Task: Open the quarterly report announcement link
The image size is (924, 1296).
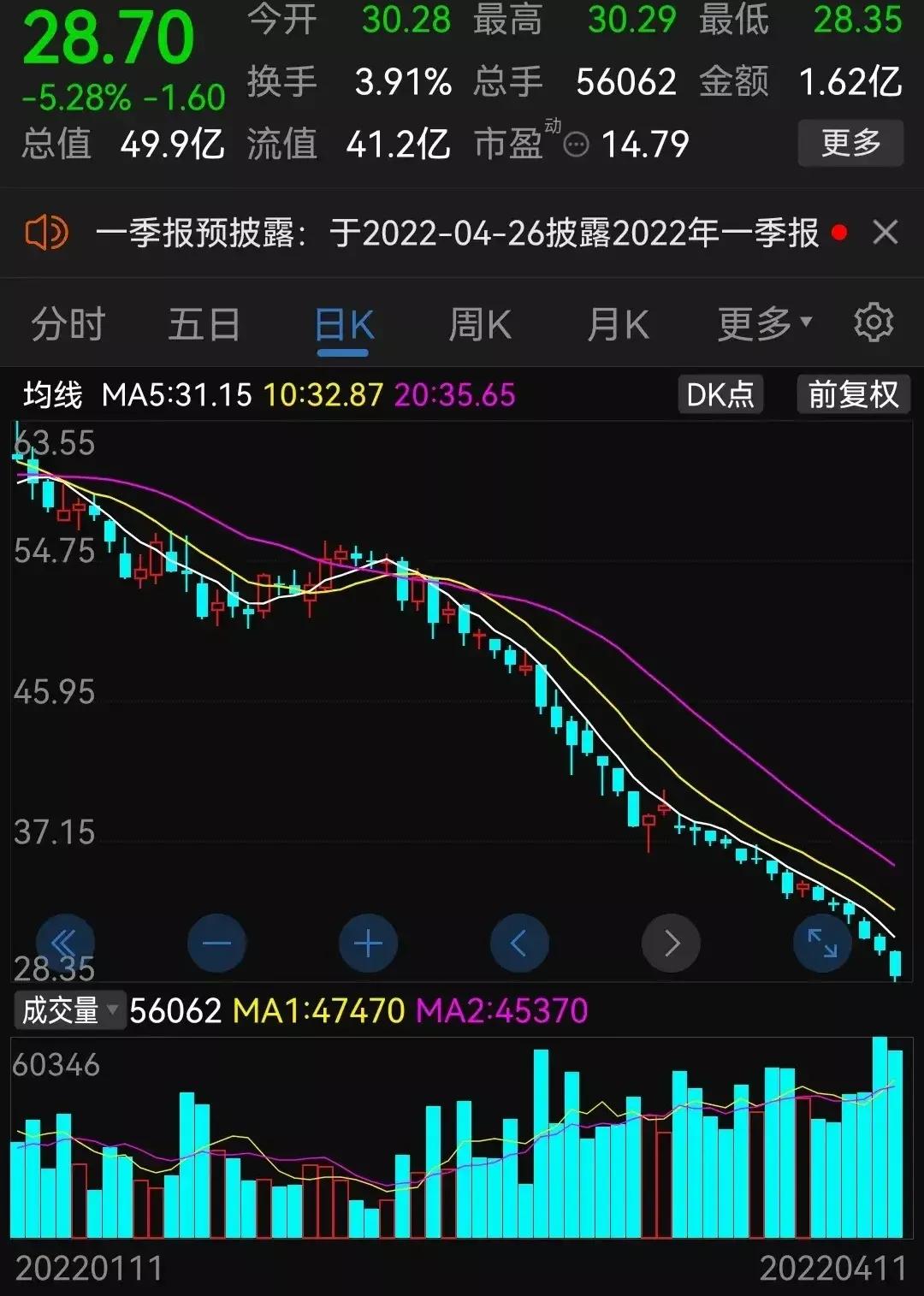Action: [x=453, y=232]
